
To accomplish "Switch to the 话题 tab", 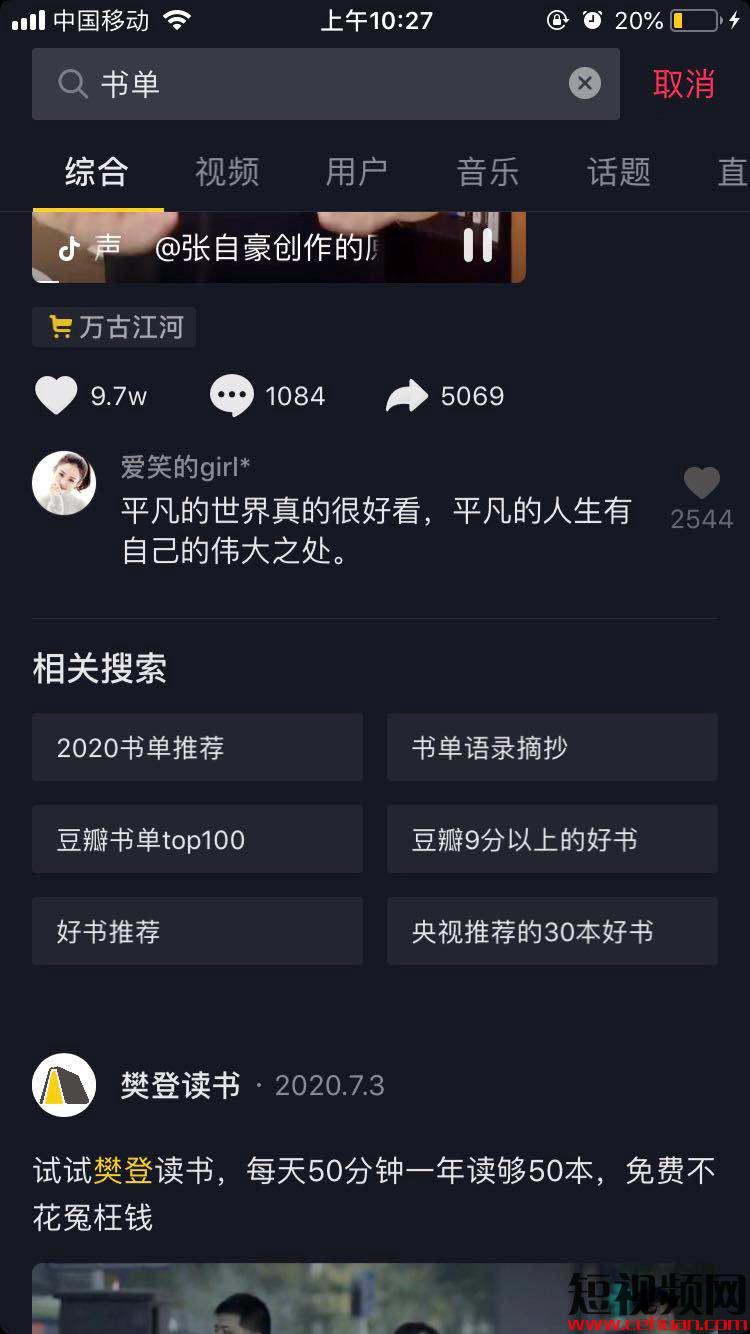I will click(x=619, y=172).
